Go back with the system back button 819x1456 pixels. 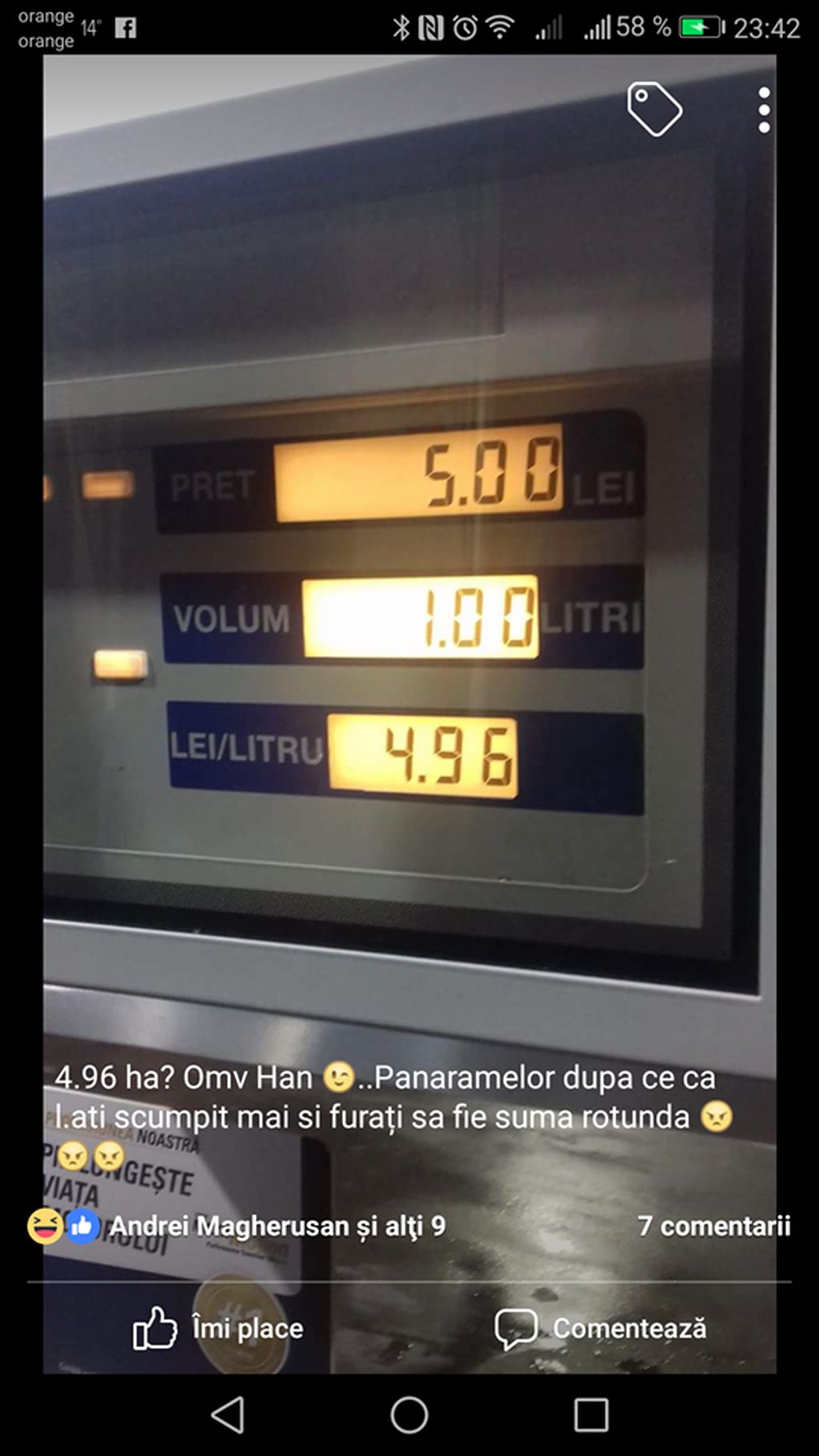pyautogui.click(x=228, y=1414)
